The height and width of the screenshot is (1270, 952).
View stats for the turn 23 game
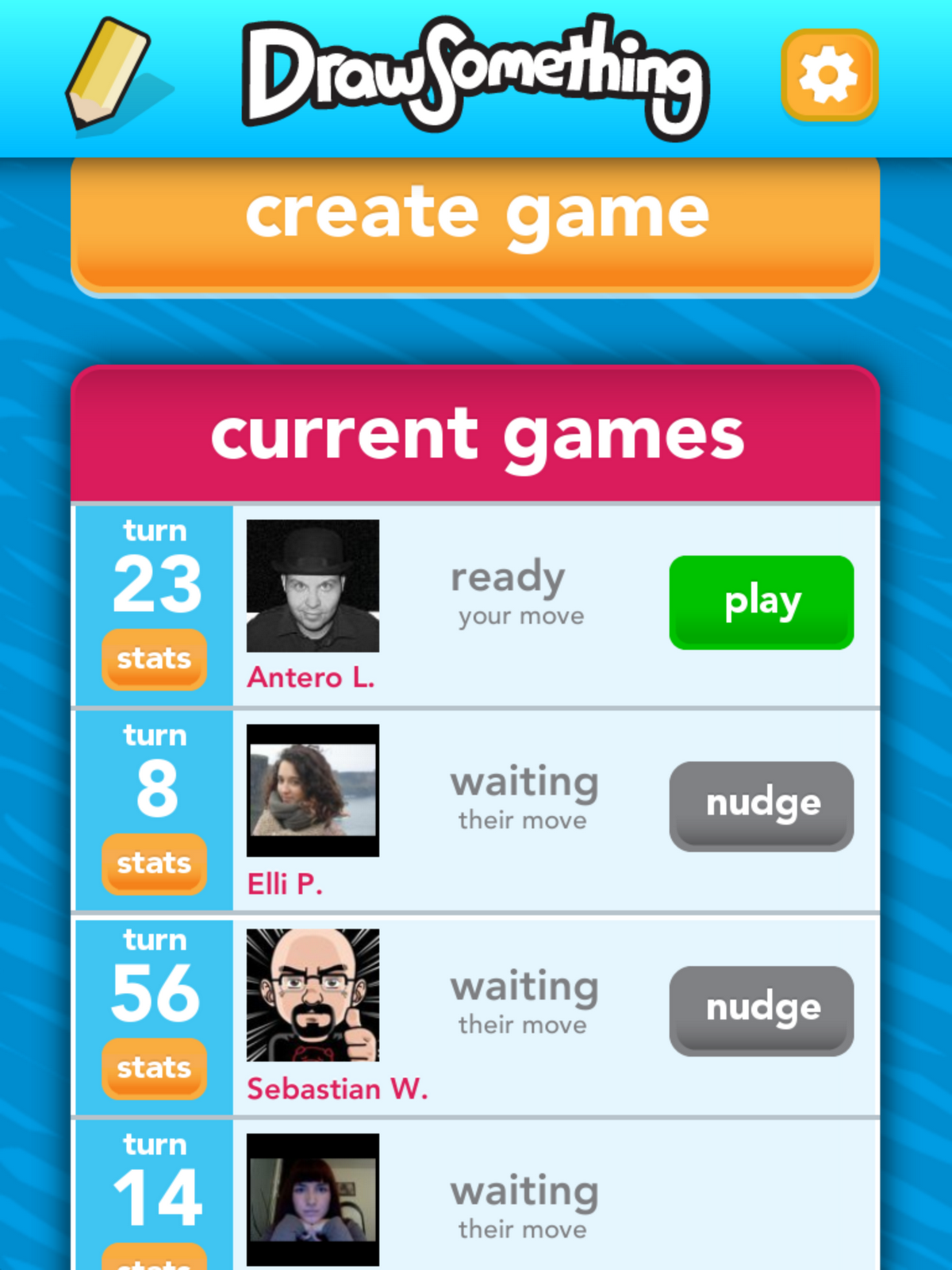pos(154,659)
